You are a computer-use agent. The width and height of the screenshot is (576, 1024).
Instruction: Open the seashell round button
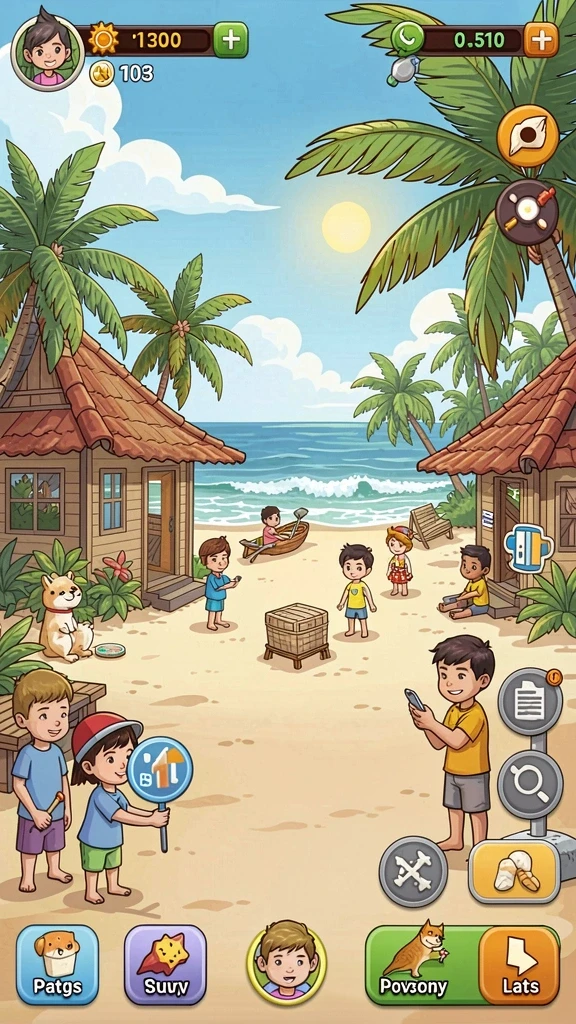pos(528,136)
